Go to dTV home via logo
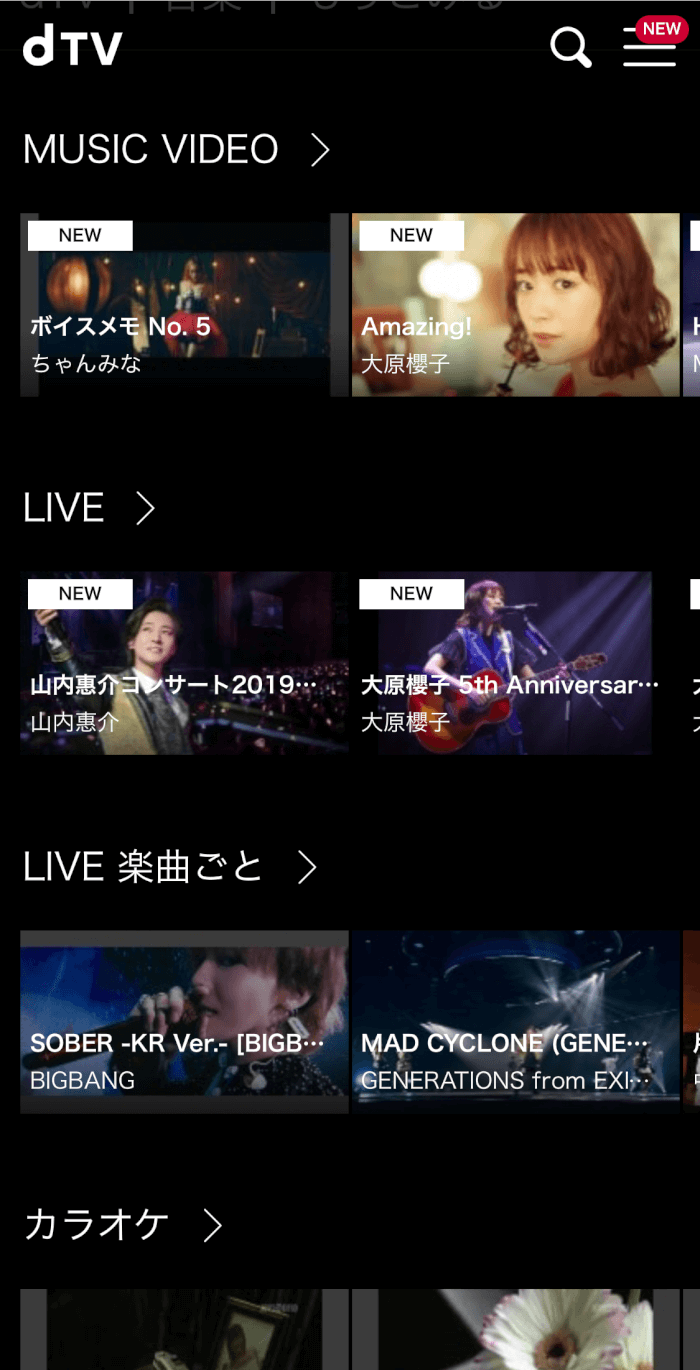Viewport: 700px width, 1370px height. point(73,46)
